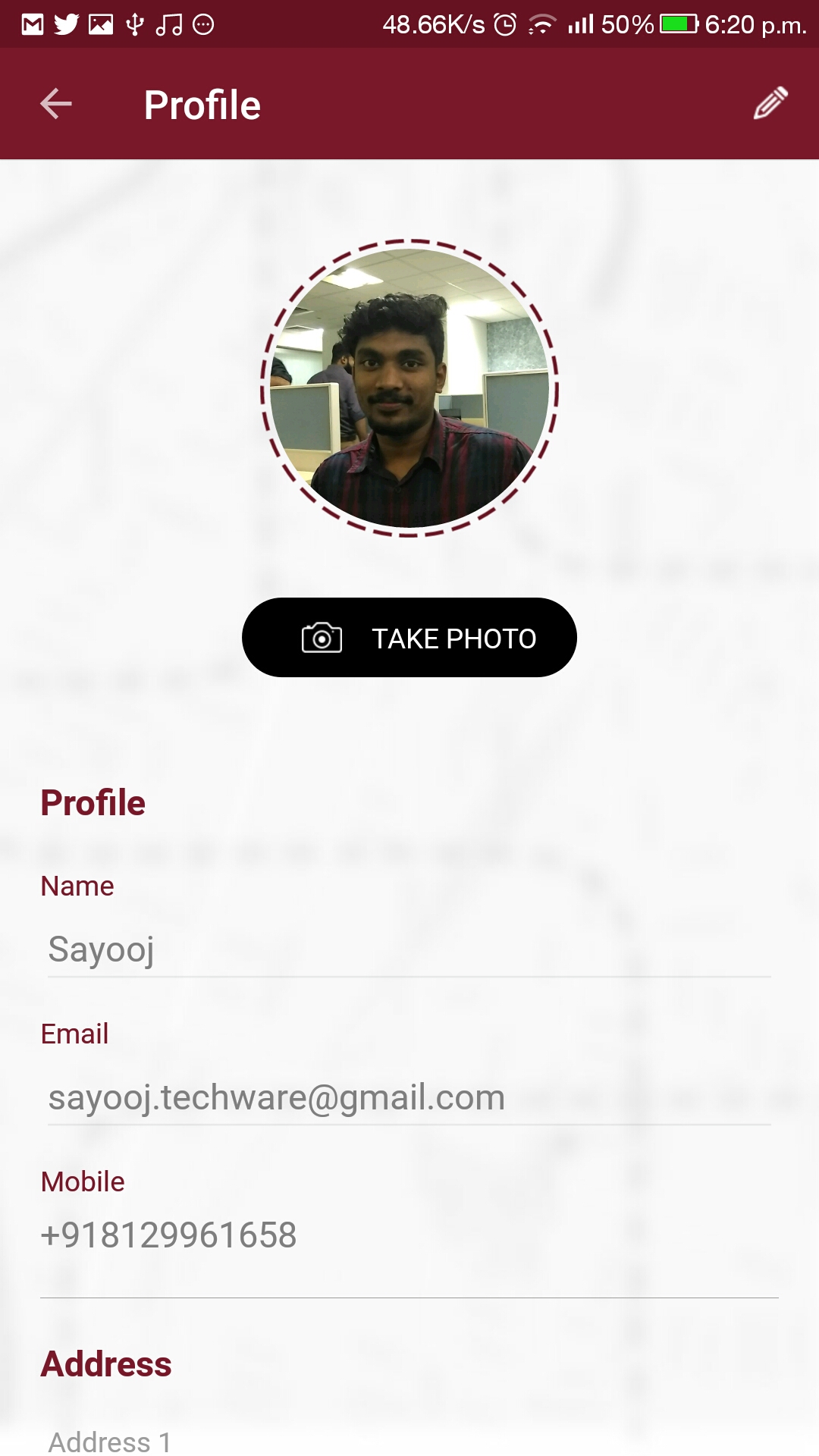
Task: Go back using the header arrow
Action: click(x=56, y=104)
